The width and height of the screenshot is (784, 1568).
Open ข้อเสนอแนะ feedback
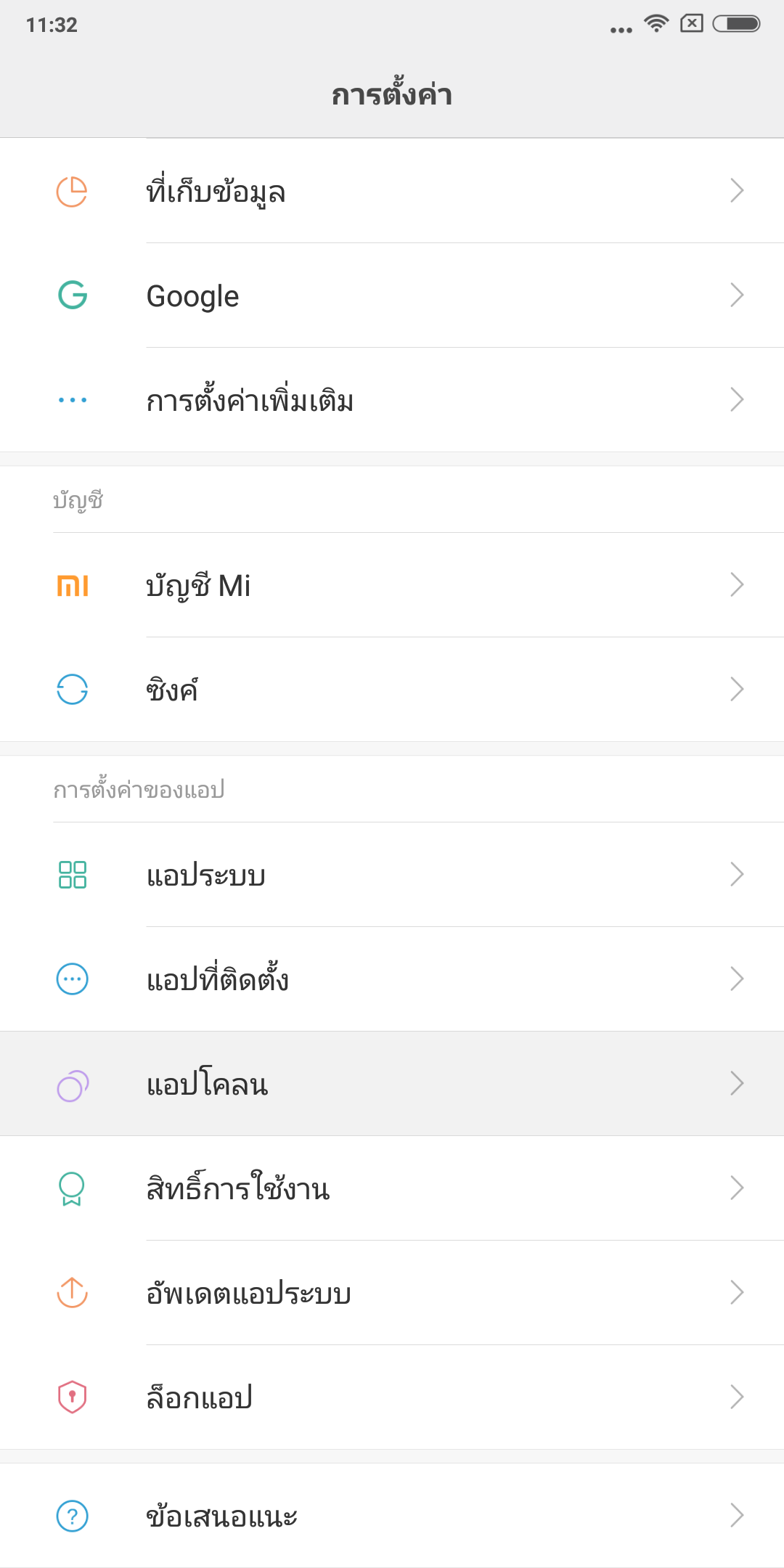(392, 1516)
